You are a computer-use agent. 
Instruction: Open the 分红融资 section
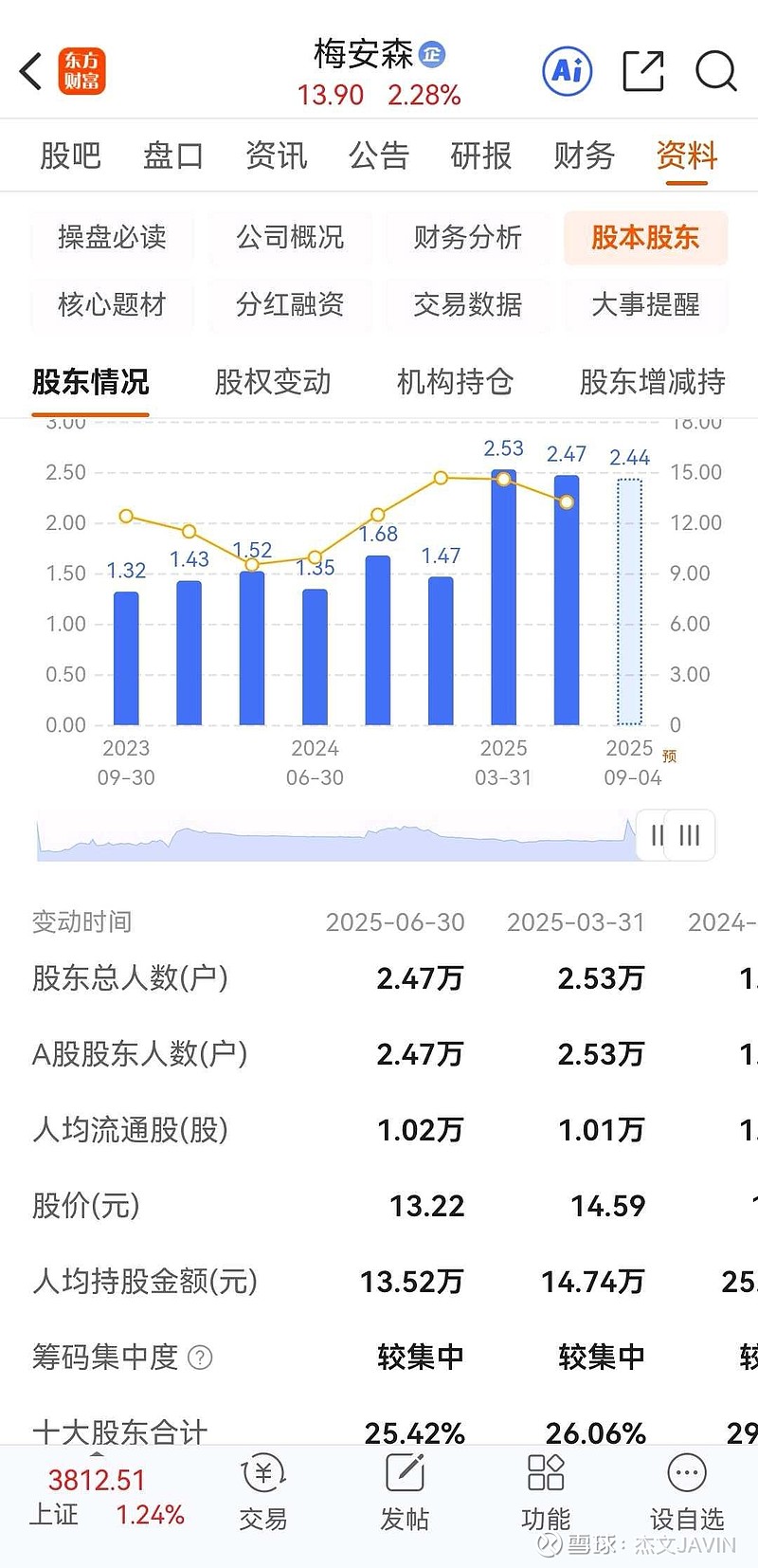tap(290, 304)
